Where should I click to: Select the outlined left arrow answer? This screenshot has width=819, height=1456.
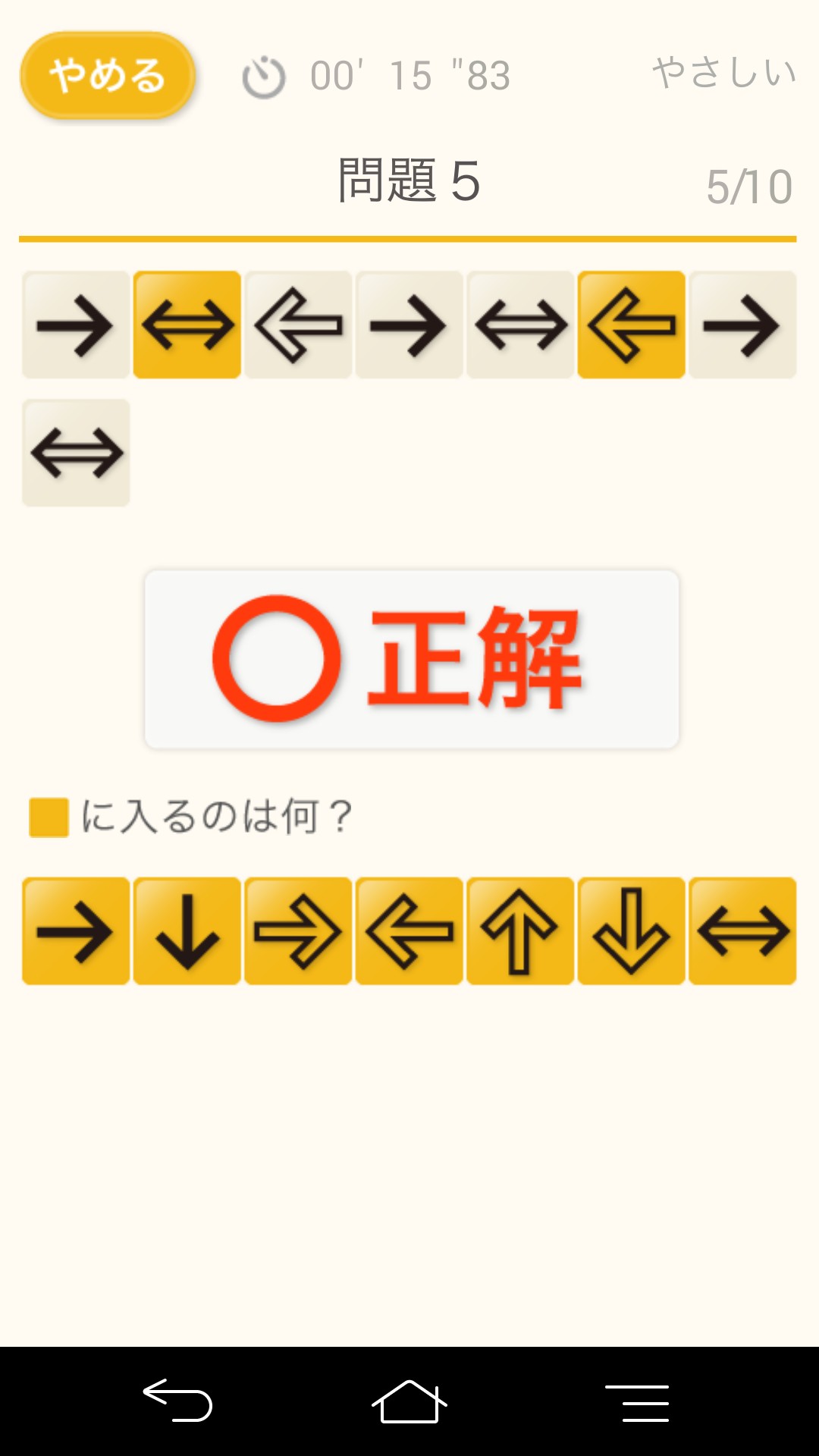(409, 931)
